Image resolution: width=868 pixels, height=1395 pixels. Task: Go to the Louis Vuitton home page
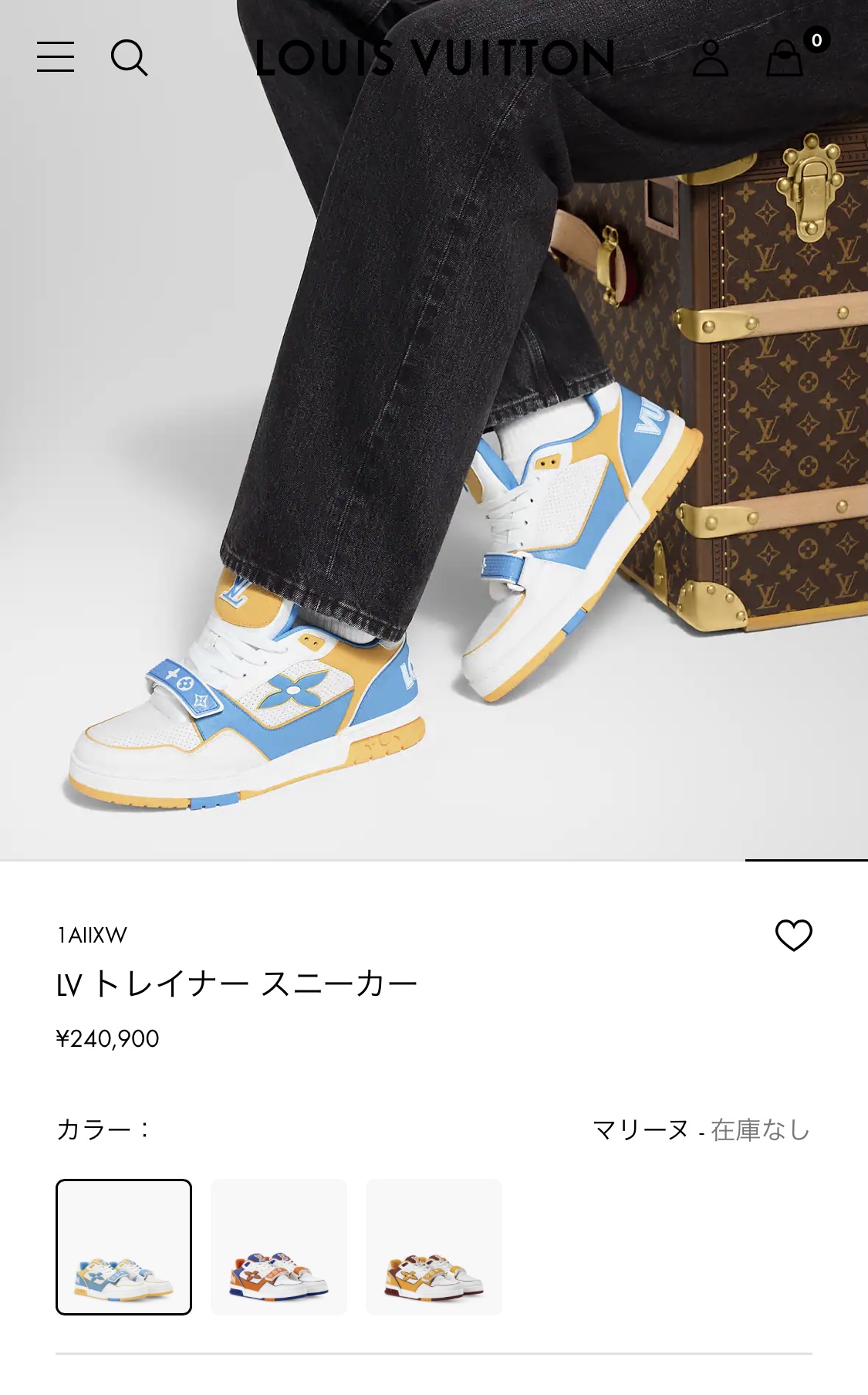coord(434,58)
